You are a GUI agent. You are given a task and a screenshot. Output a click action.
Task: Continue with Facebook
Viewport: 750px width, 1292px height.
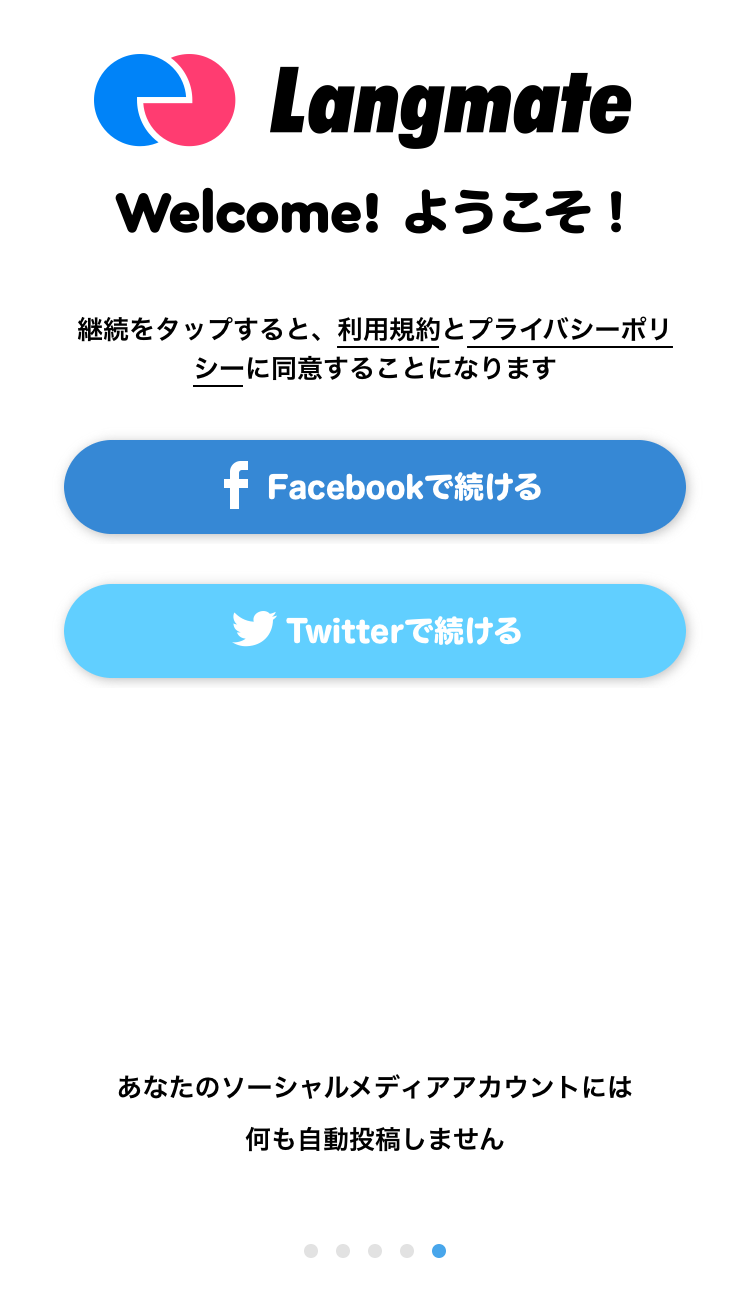[x=375, y=487]
